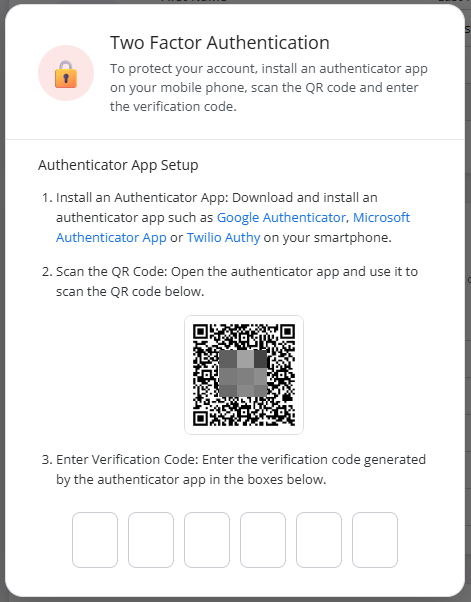Screen dimensions: 471x602
Task: Focus the first verification code box
Action: [x=95, y=540]
